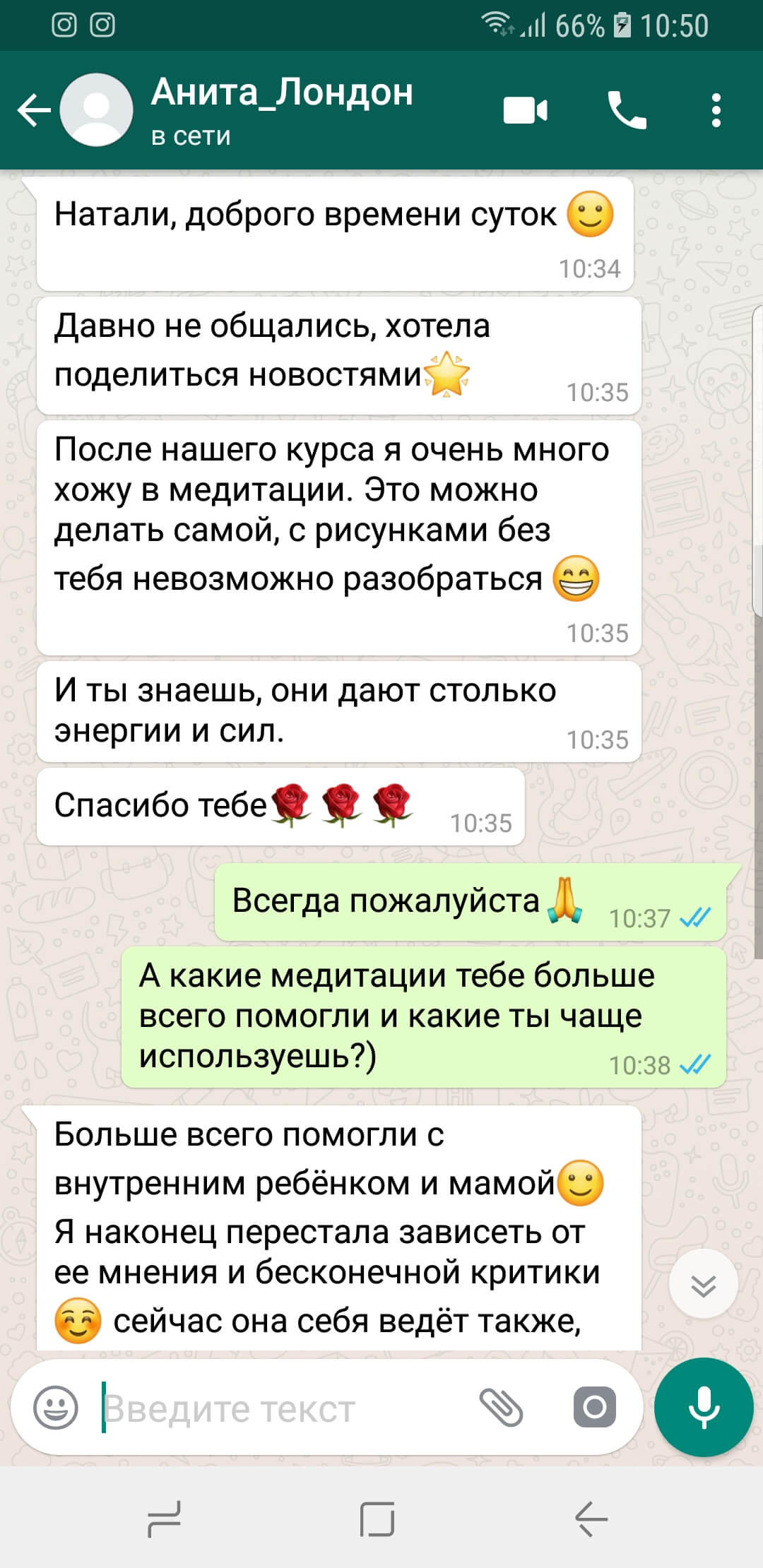Jump to the latest messages
763x1568 pixels.
[703, 1283]
